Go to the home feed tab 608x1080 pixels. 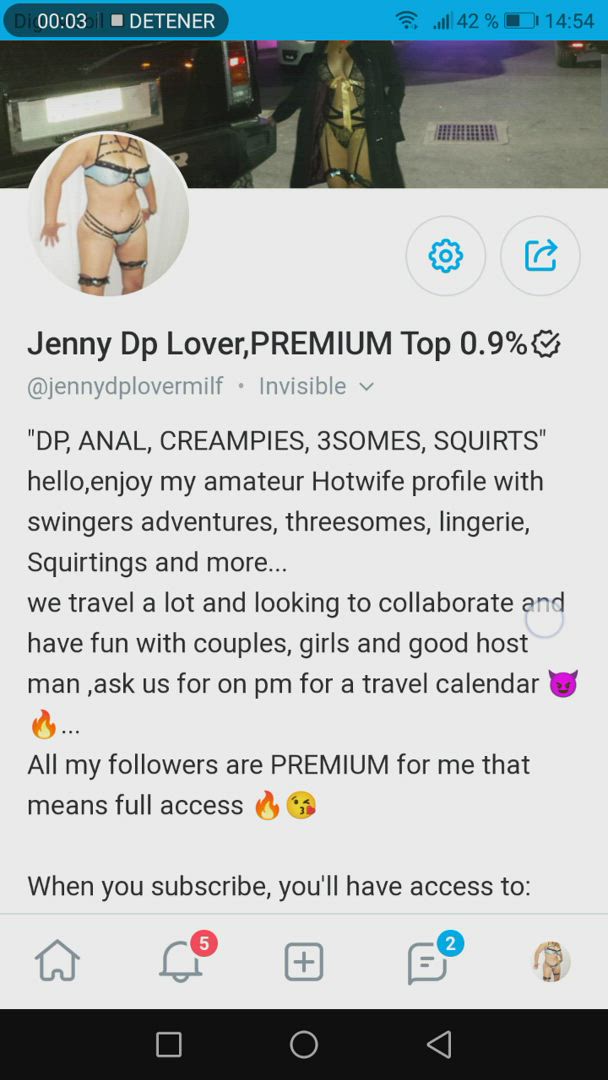57,962
